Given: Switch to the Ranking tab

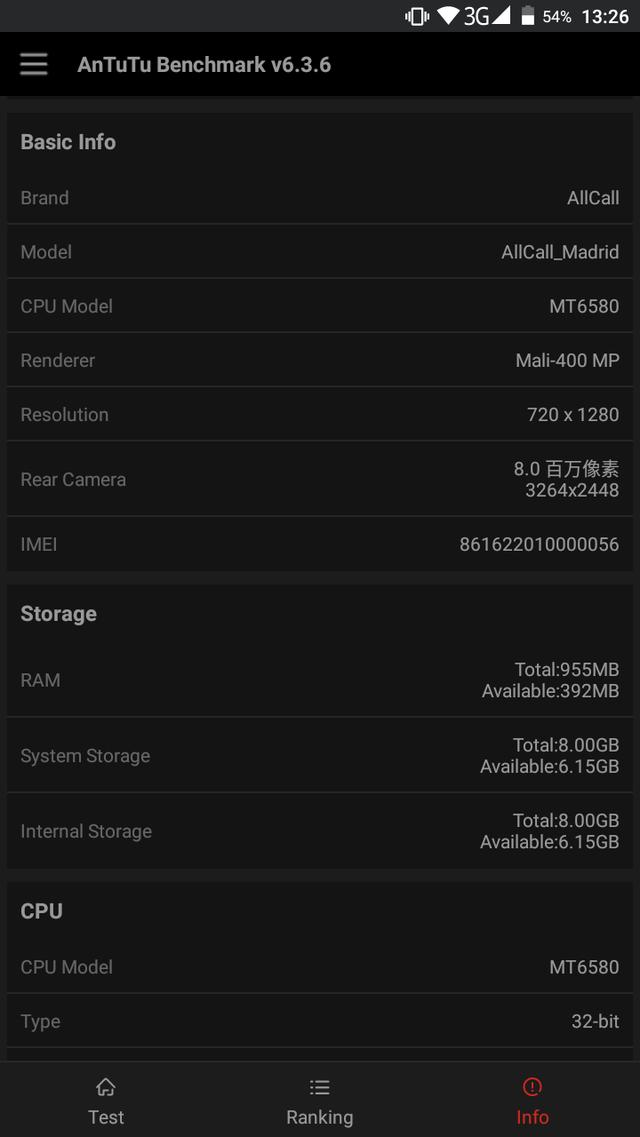Looking at the screenshot, I should (x=319, y=1101).
